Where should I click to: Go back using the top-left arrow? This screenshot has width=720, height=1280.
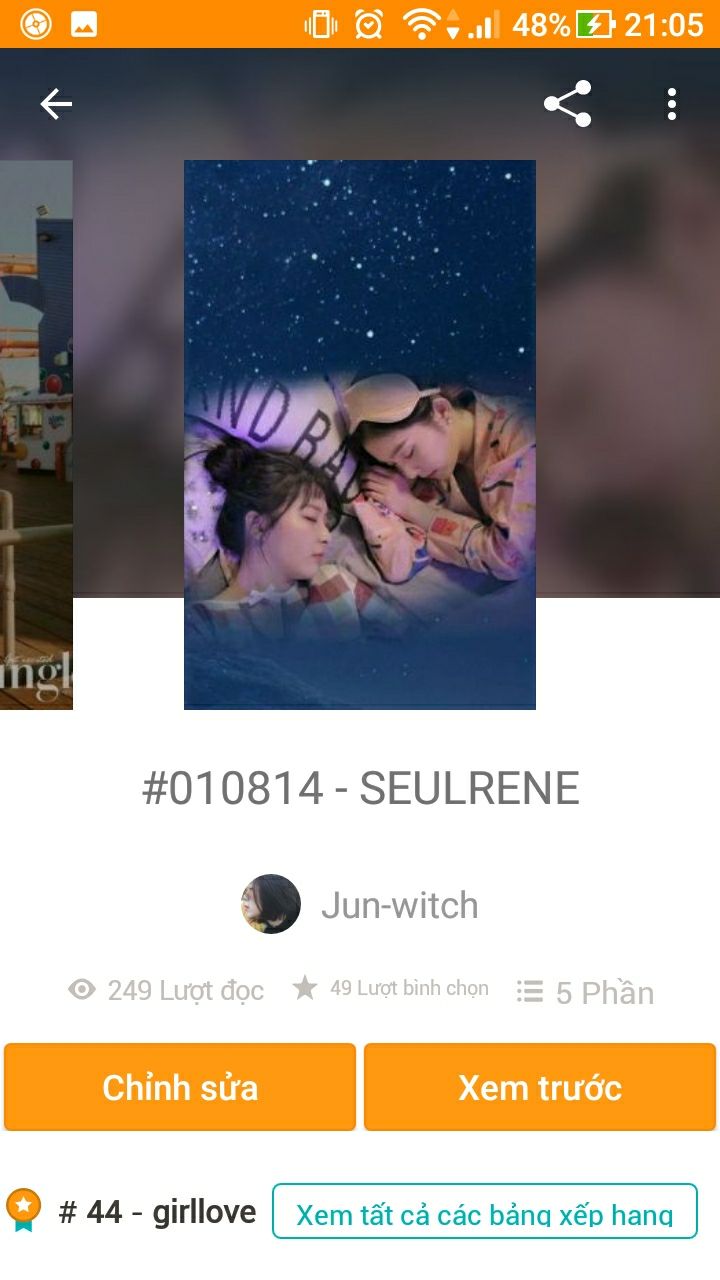(56, 104)
